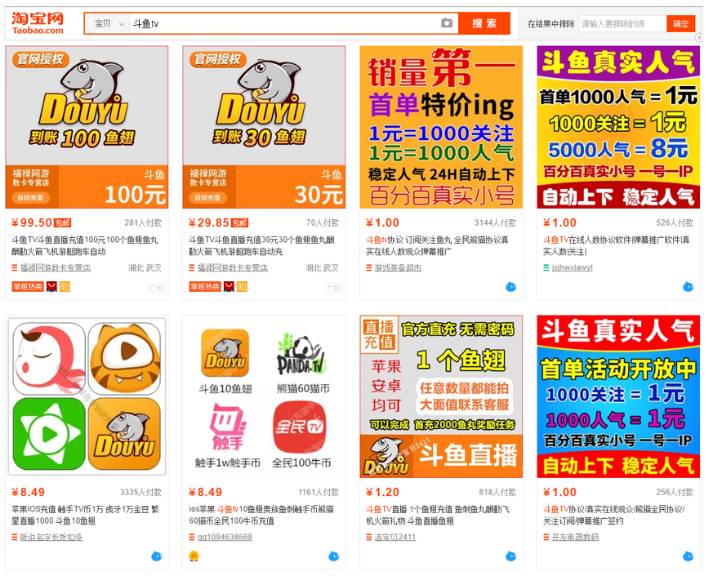Visit the qq1094638668 shop link
Screen dimensions: 709x578
pyautogui.click(x=225, y=537)
